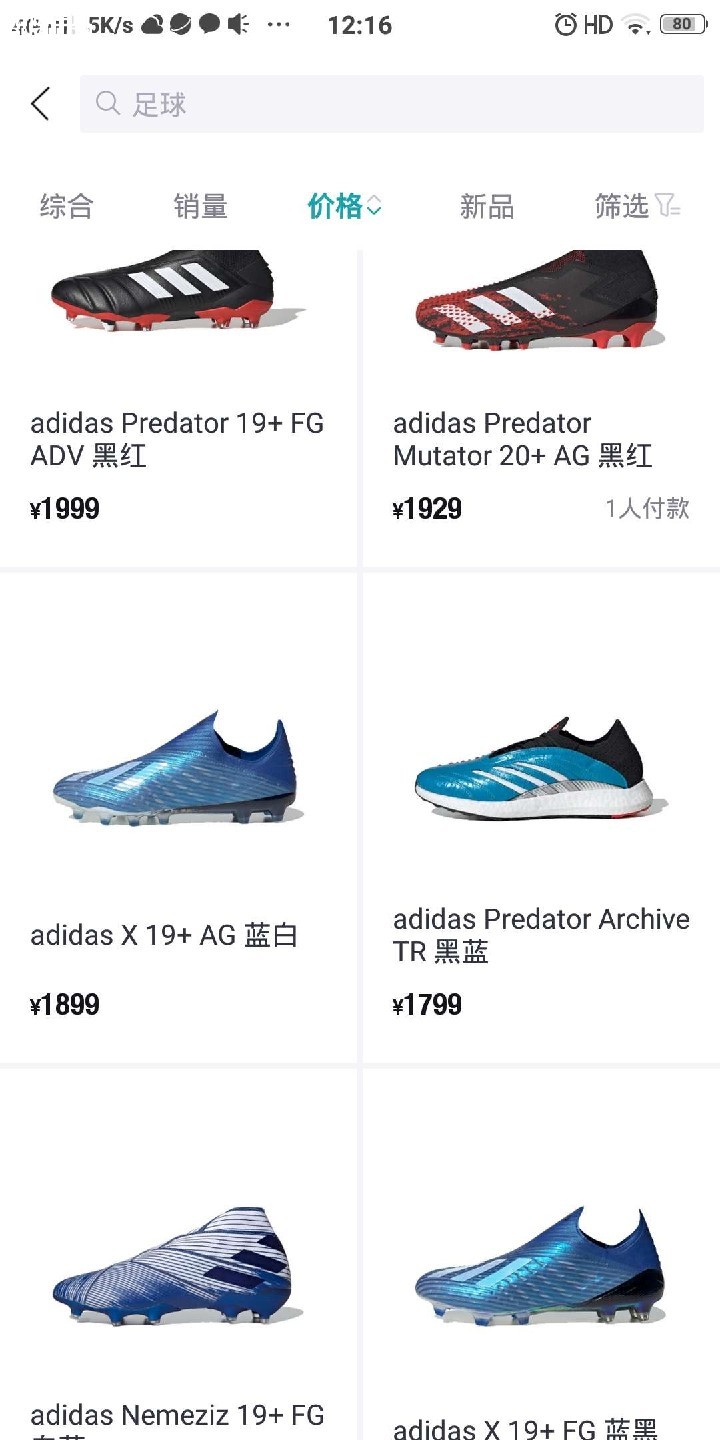
Task: Show 新品 items first
Action: coord(486,207)
